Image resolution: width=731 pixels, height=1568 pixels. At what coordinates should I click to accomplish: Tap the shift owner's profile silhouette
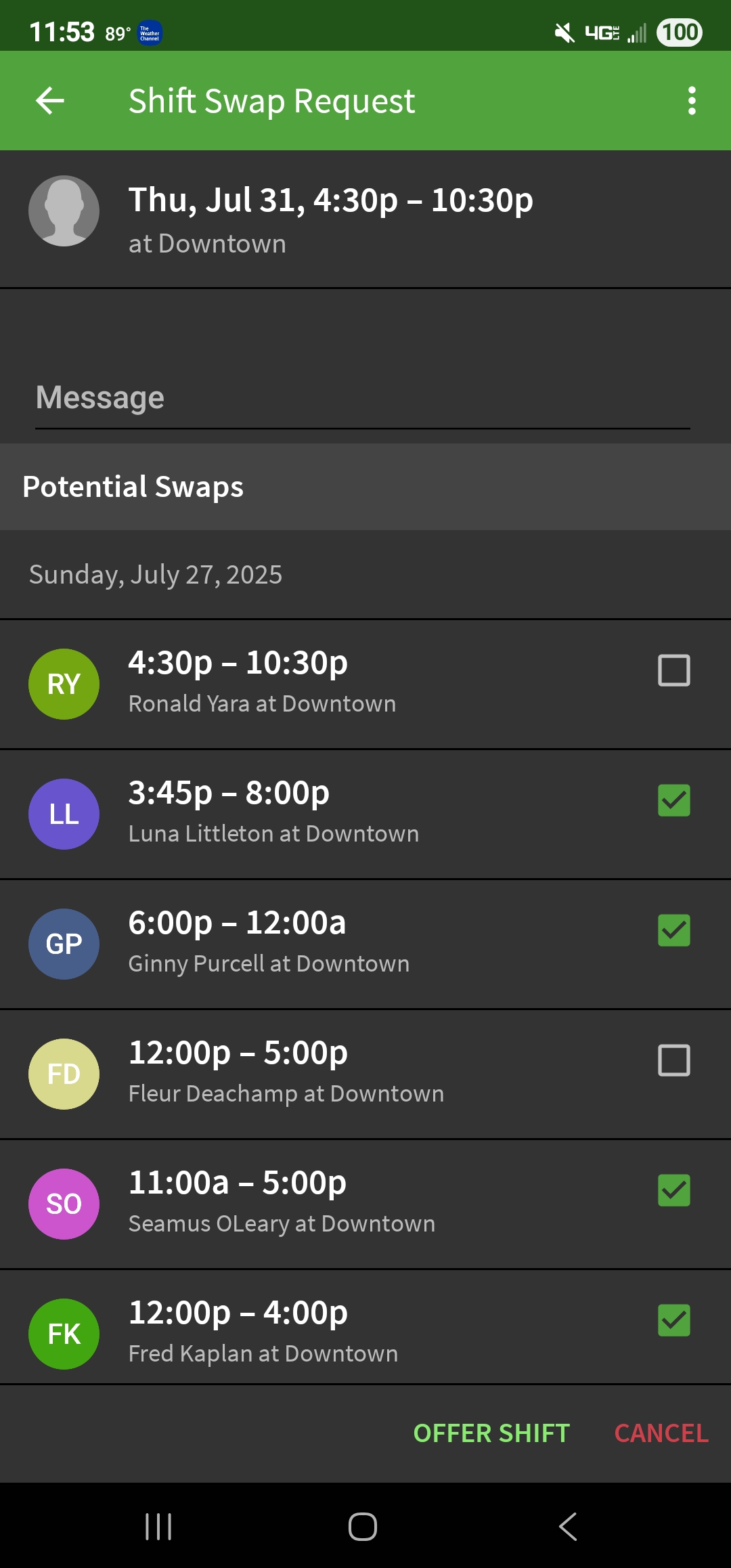(x=64, y=211)
